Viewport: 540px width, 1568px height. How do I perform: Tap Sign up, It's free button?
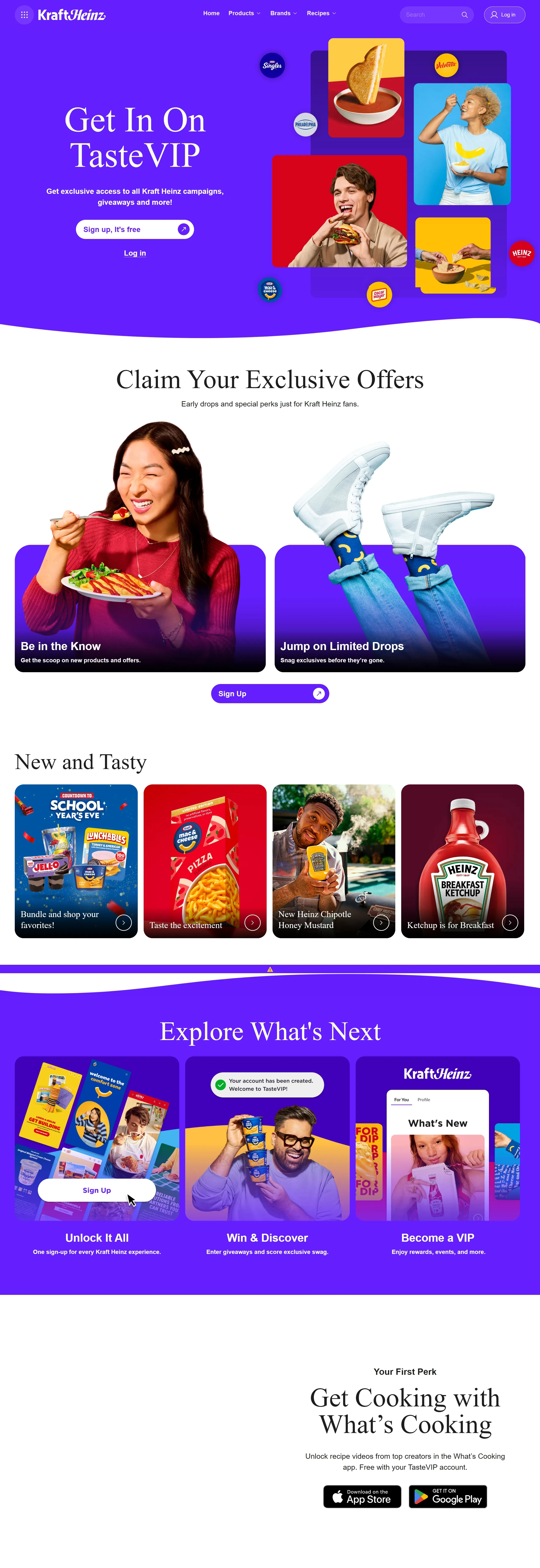[x=135, y=229]
